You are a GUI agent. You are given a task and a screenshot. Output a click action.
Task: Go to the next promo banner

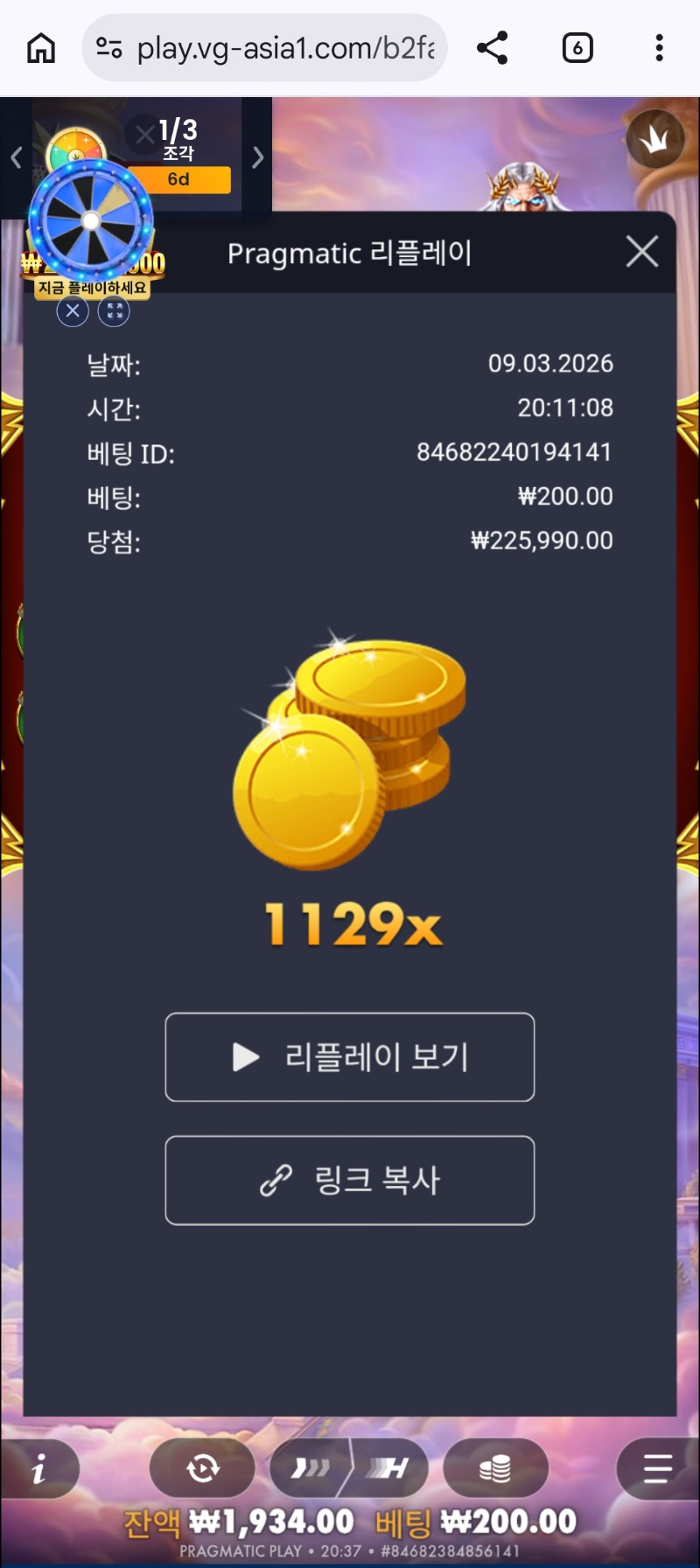click(257, 157)
